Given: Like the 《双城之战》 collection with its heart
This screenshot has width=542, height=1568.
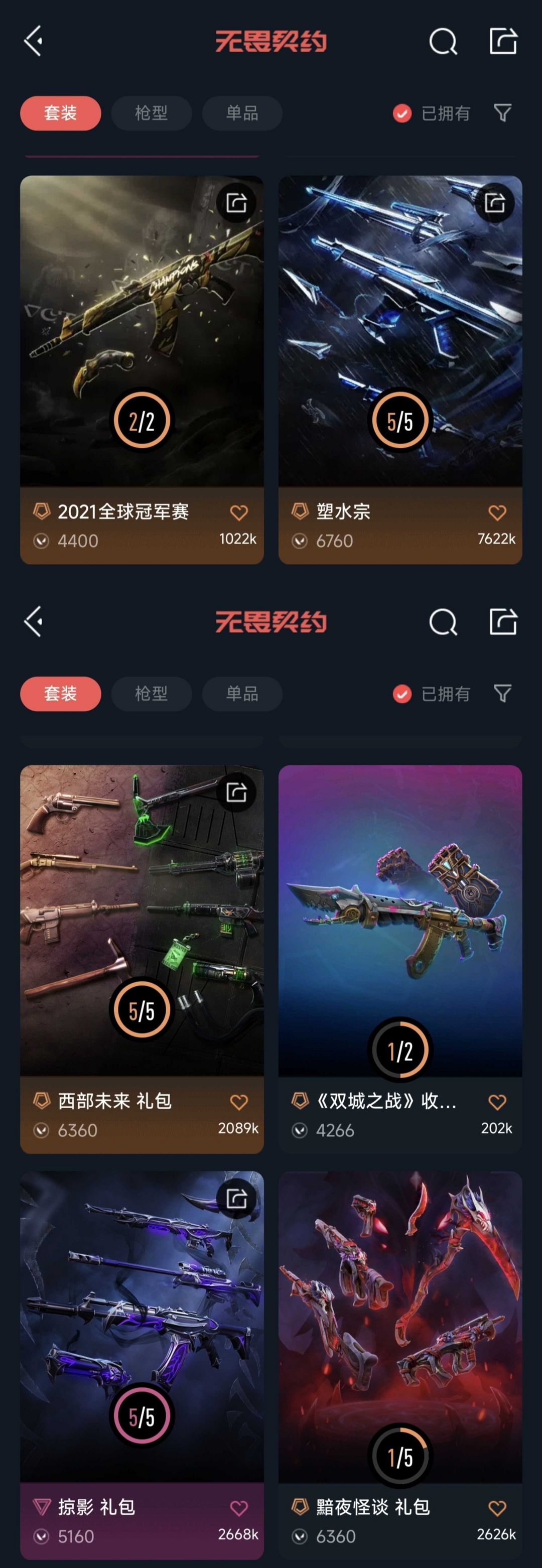Looking at the screenshot, I should (498, 1102).
